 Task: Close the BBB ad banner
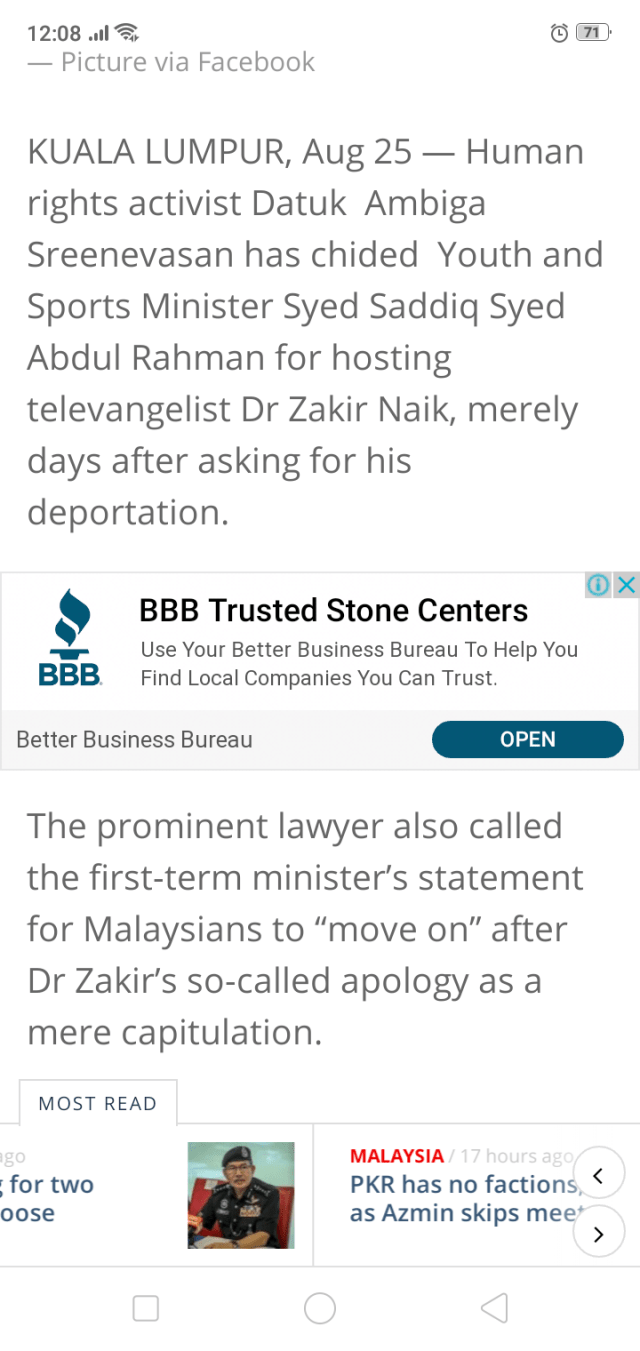click(x=626, y=585)
